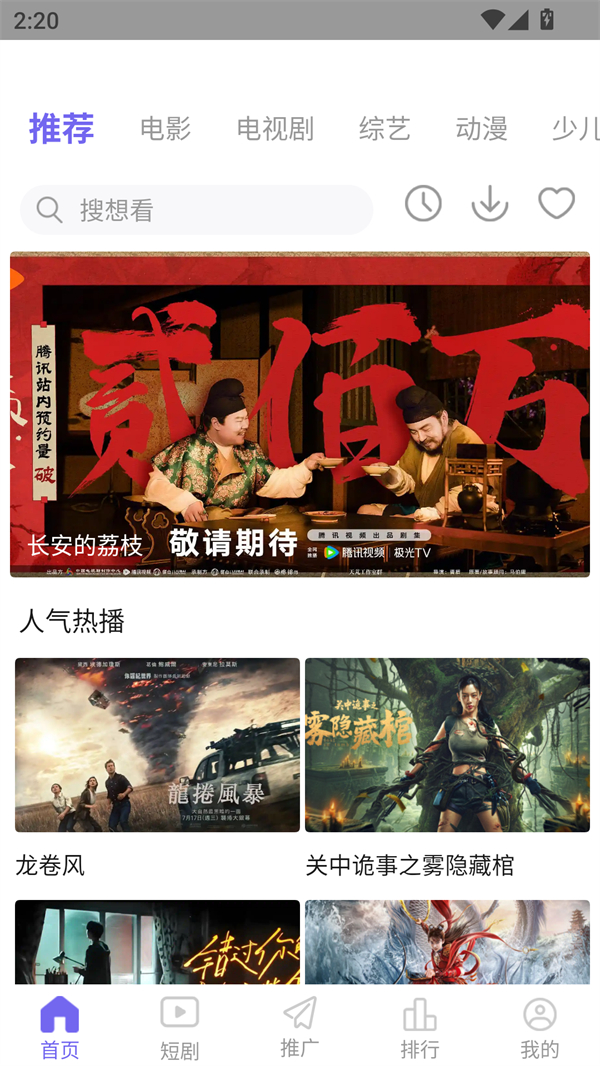Go to the 推广 tab
Viewport: 600px width, 1066px height.
pos(300,1027)
